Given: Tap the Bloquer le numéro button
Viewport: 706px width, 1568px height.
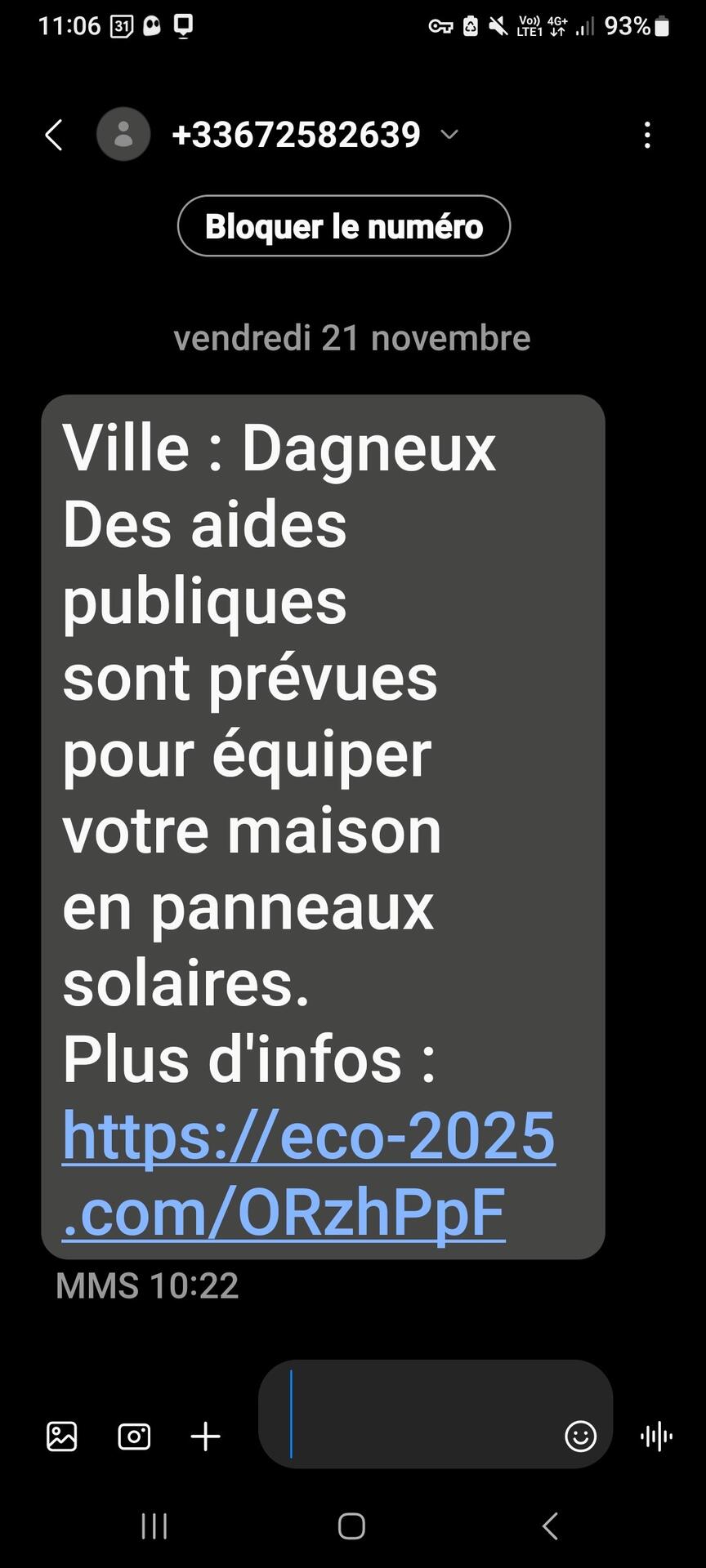Looking at the screenshot, I should click(x=344, y=226).
